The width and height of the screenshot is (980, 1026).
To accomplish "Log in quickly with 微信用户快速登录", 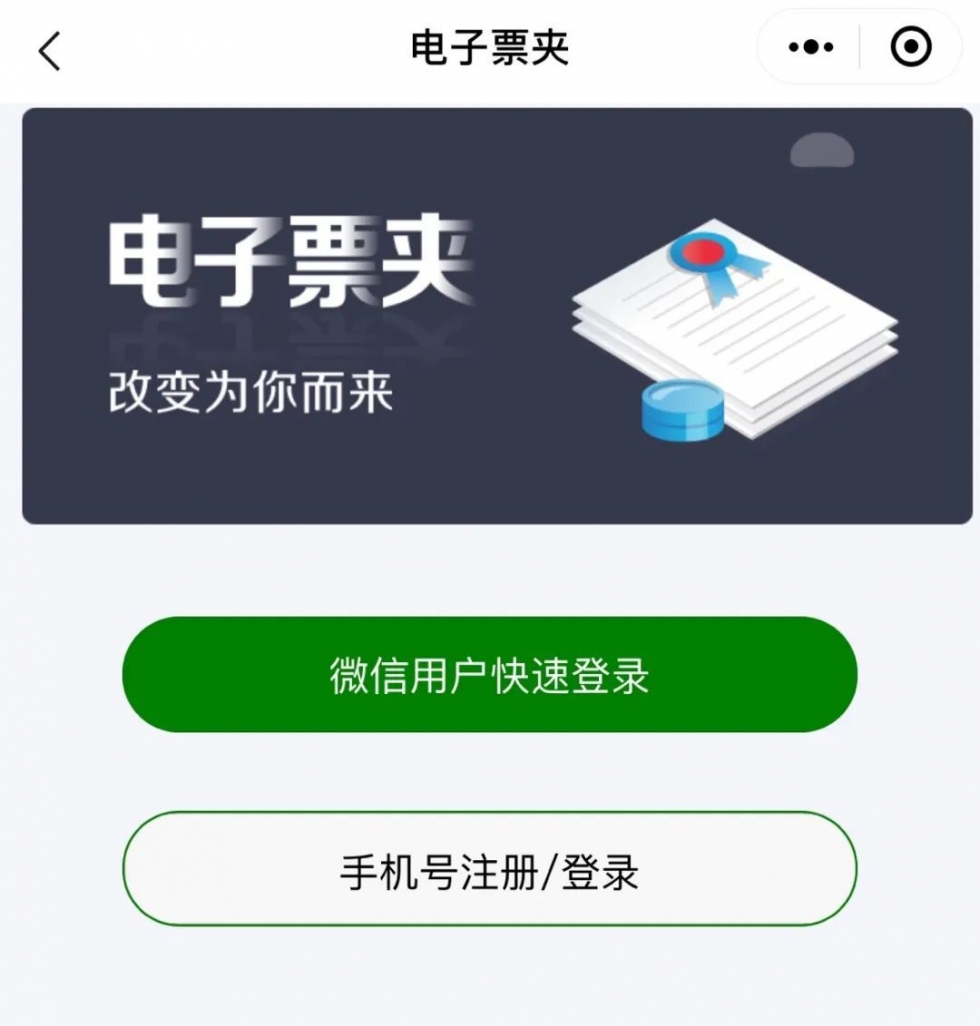I will pyautogui.click(x=489, y=675).
